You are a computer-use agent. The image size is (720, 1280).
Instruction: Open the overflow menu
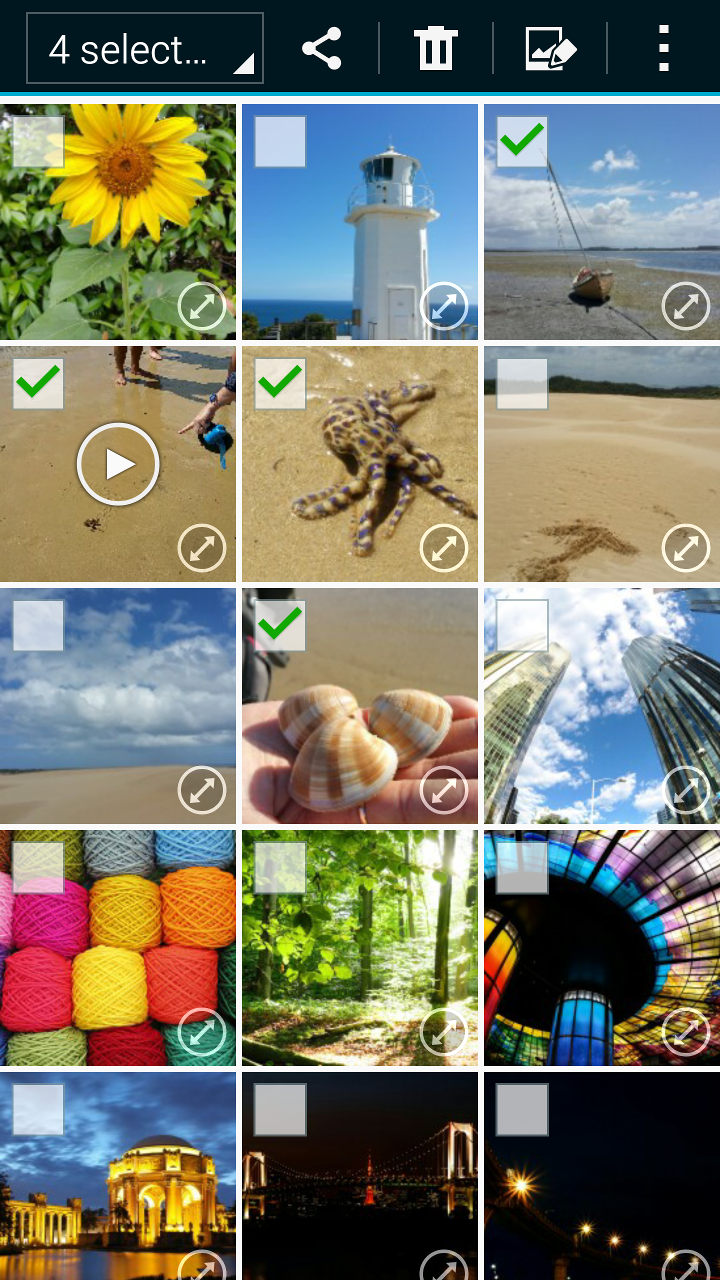663,48
